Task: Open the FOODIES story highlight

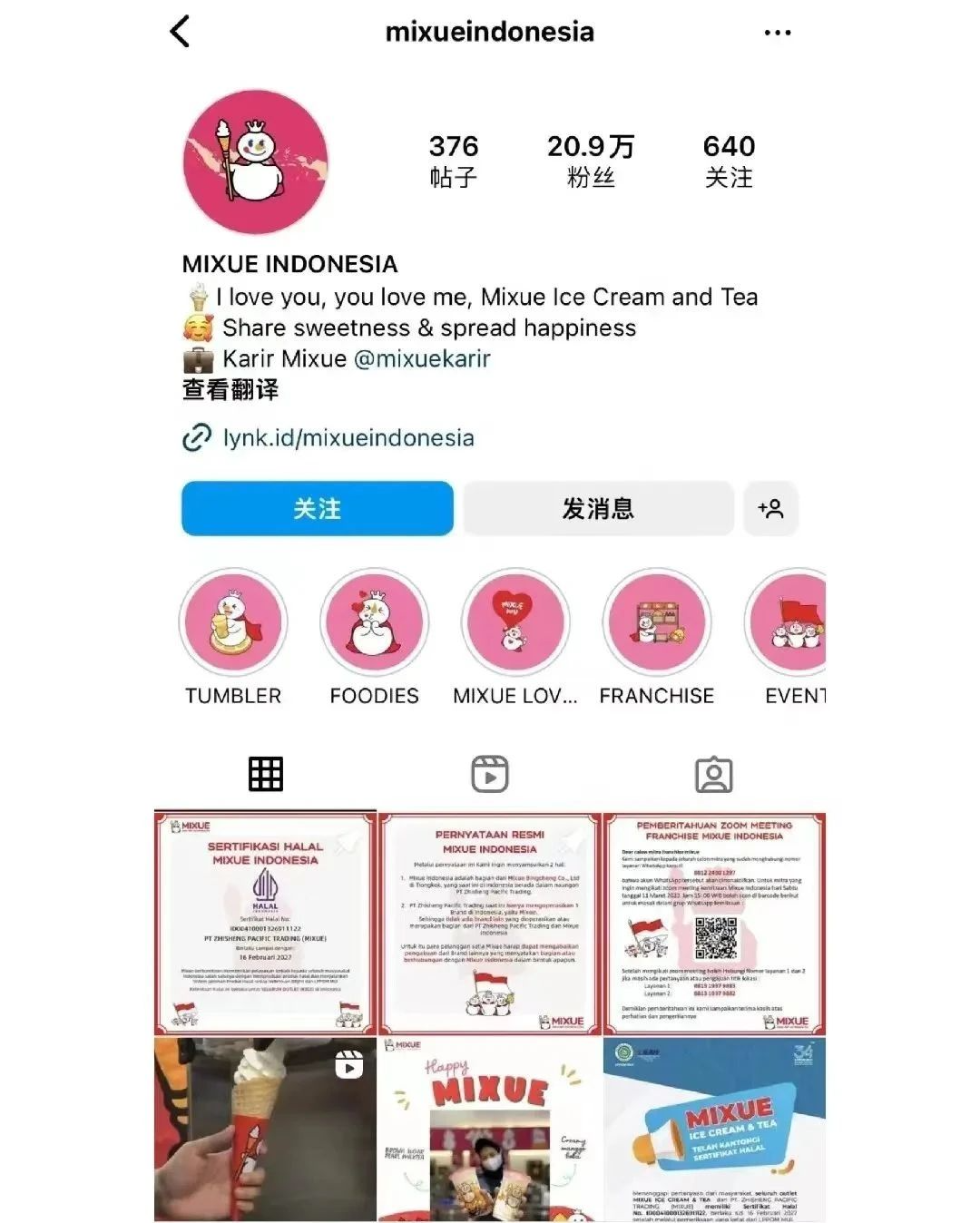Action: (x=374, y=624)
